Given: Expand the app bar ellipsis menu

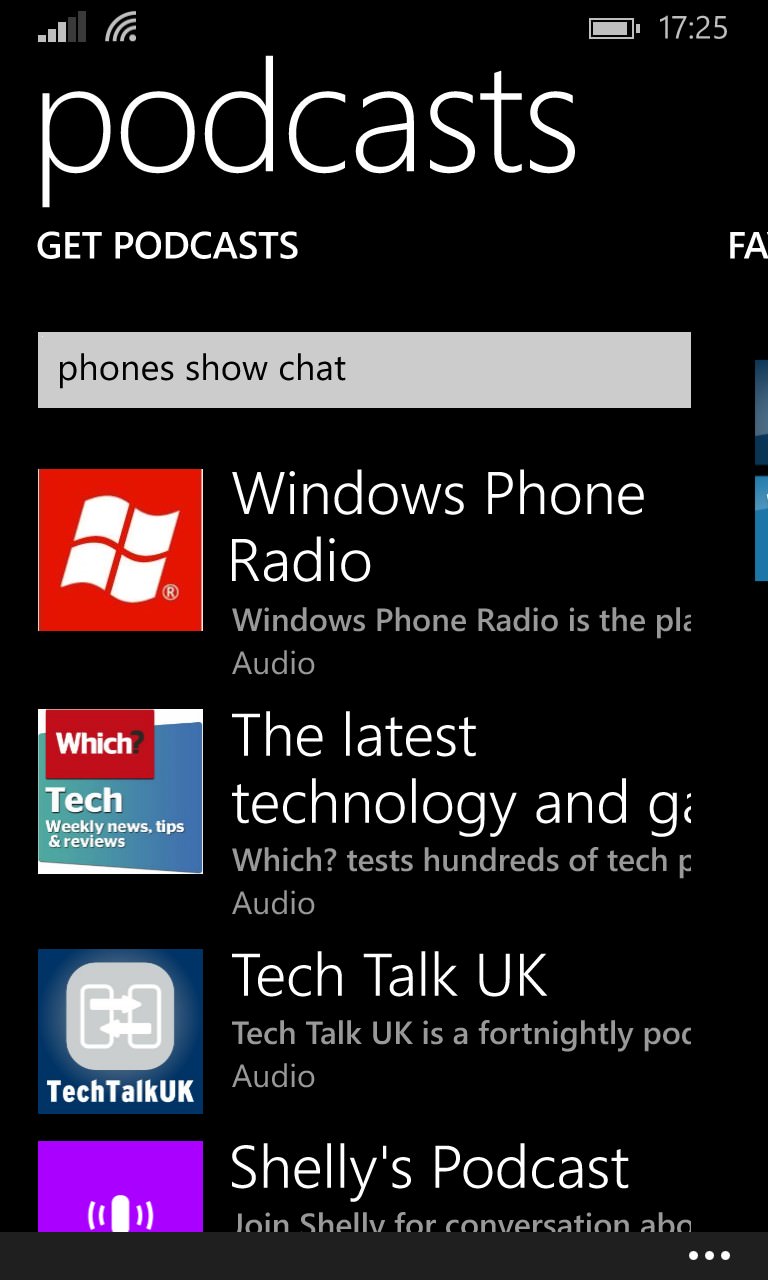Looking at the screenshot, I should 710,1256.
